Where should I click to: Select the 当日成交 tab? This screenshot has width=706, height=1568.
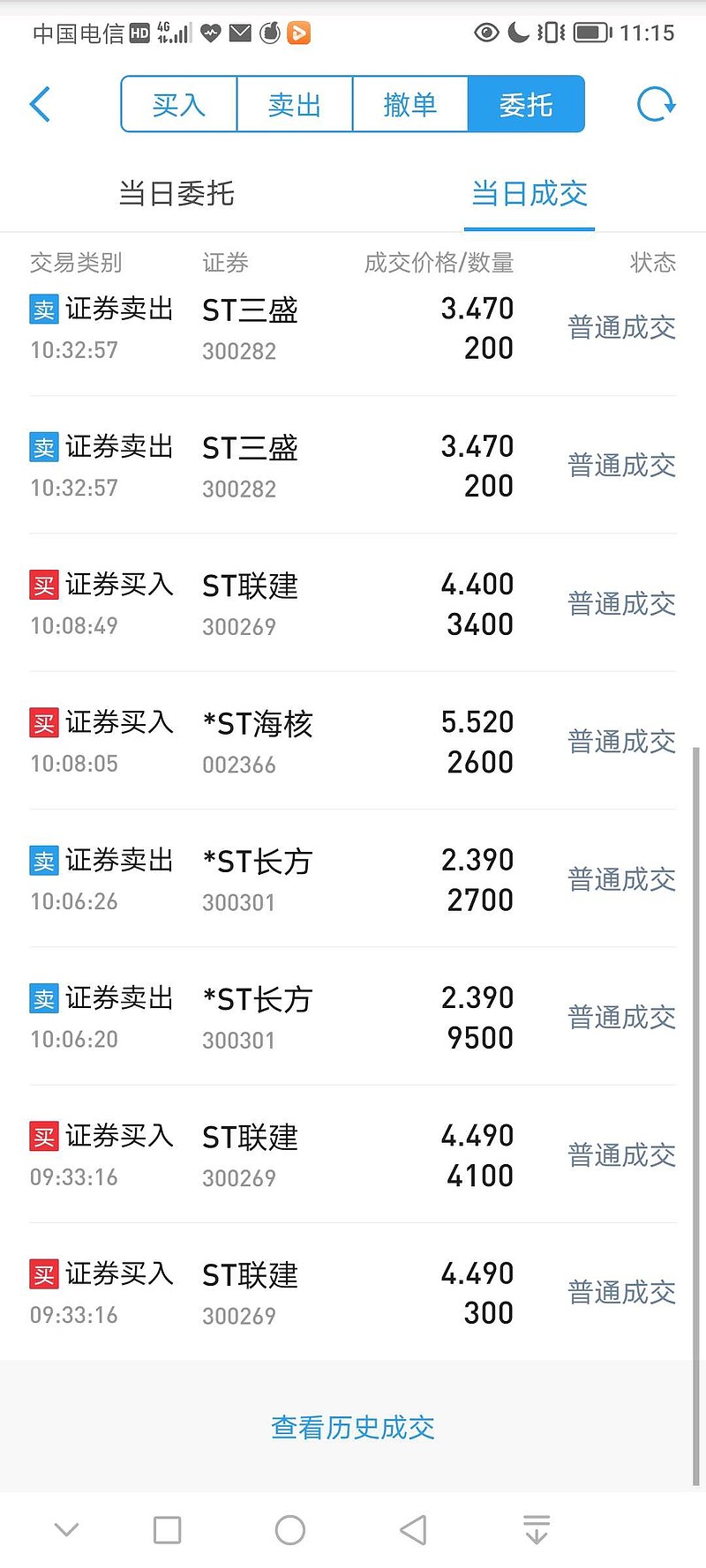(x=529, y=193)
